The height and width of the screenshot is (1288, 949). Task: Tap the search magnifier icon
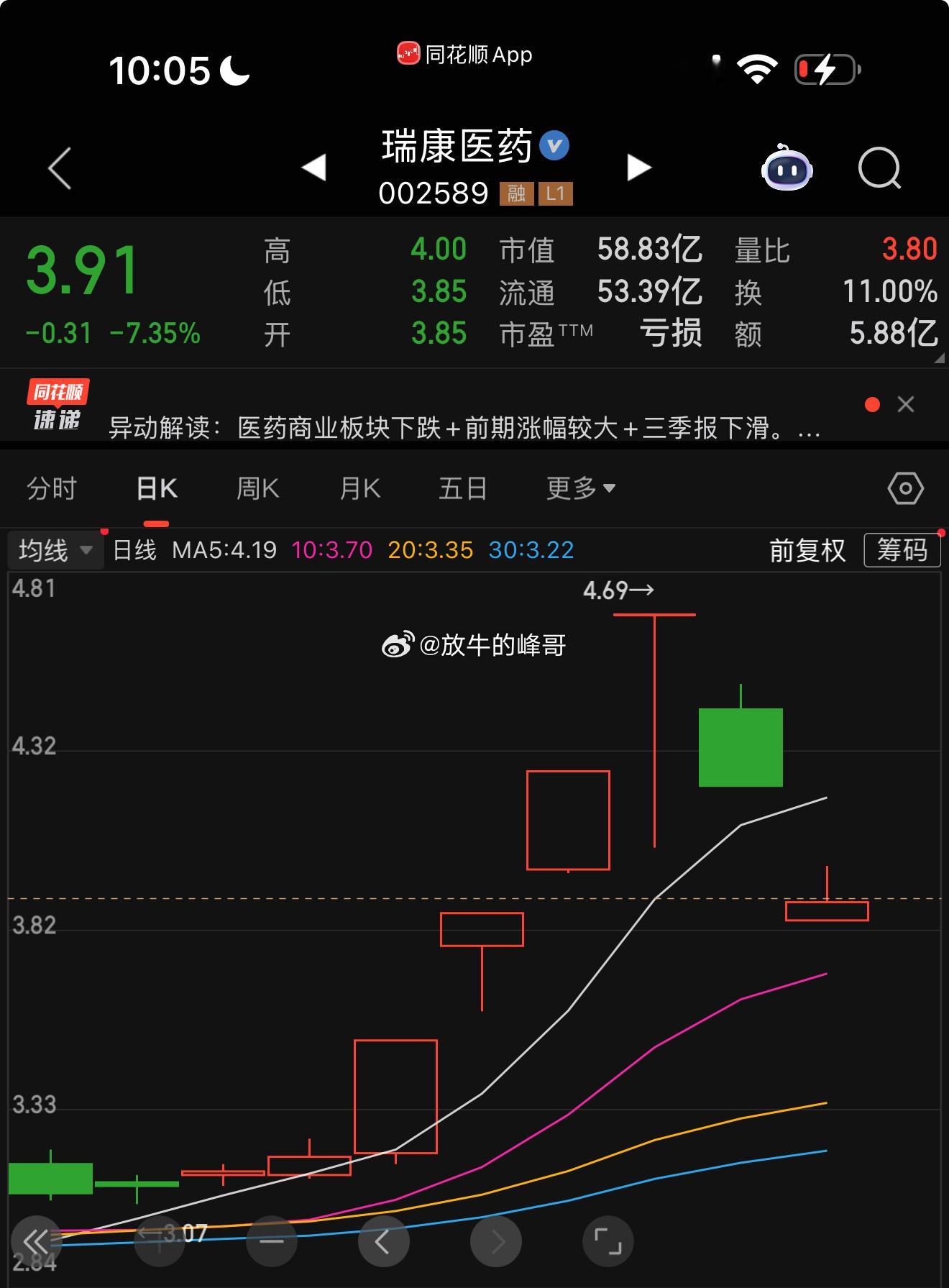[x=880, y=167]
